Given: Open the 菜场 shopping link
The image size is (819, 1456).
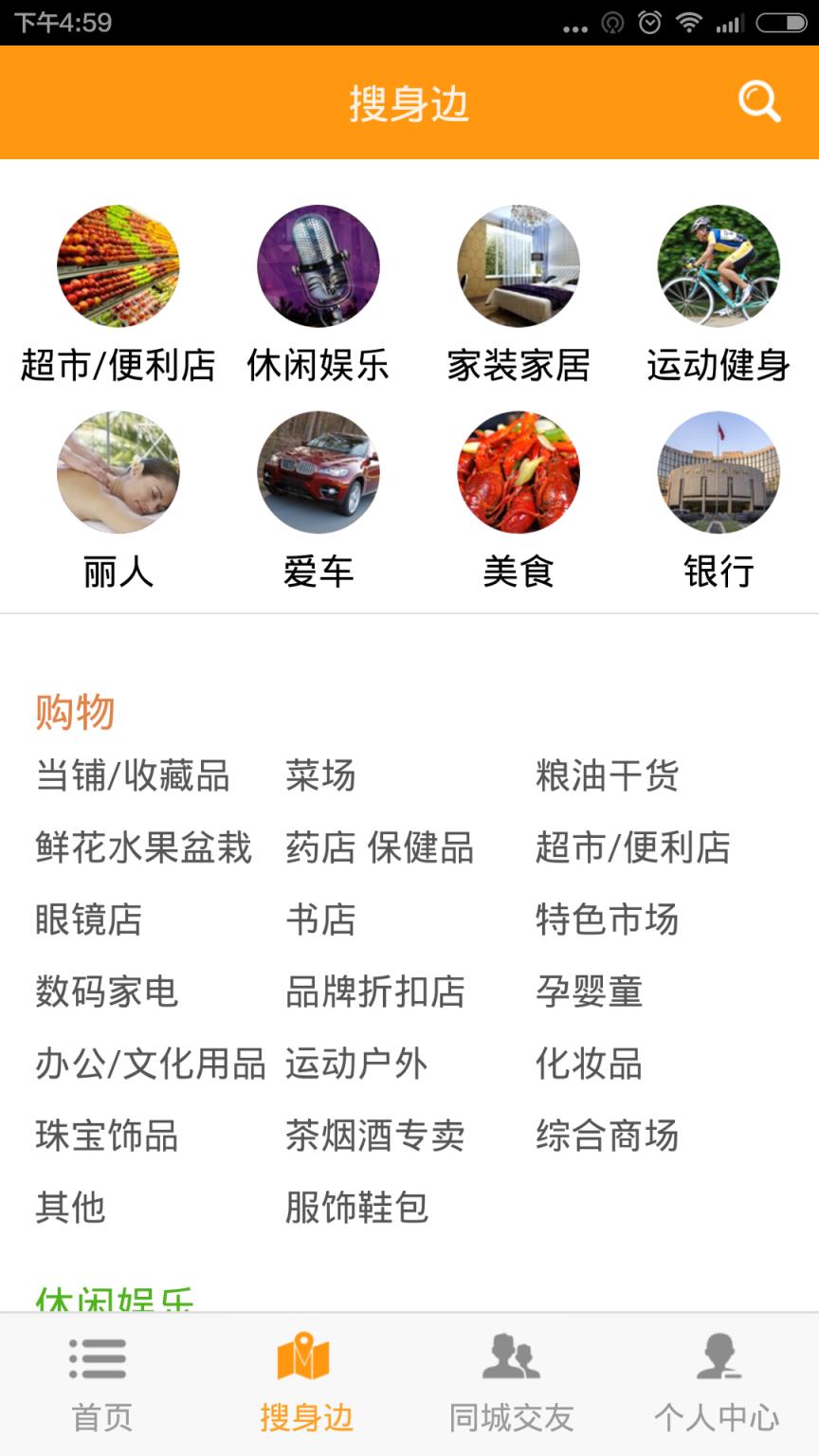Looking at the screenshot, I should click(x=320, y=777).
